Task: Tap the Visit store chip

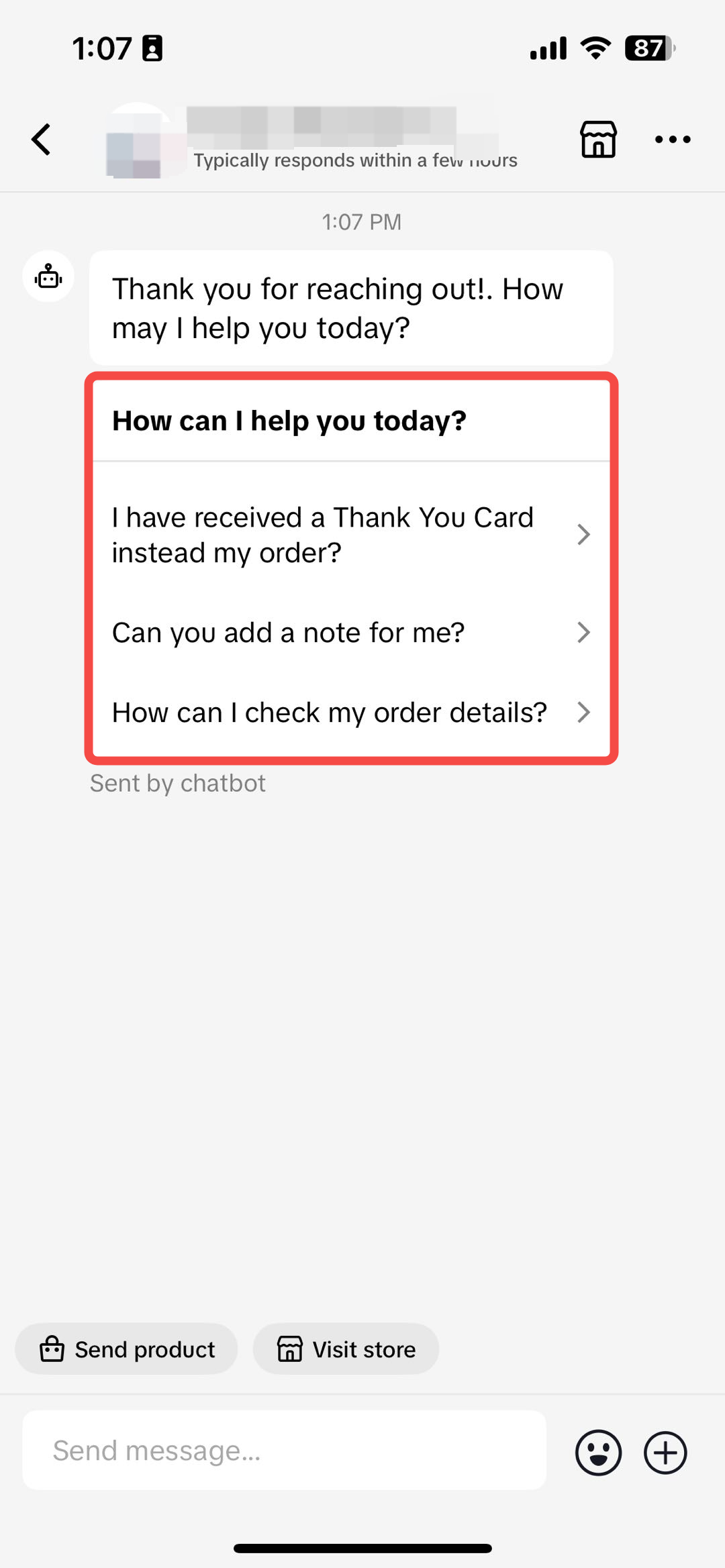Action: [346, 1349]
